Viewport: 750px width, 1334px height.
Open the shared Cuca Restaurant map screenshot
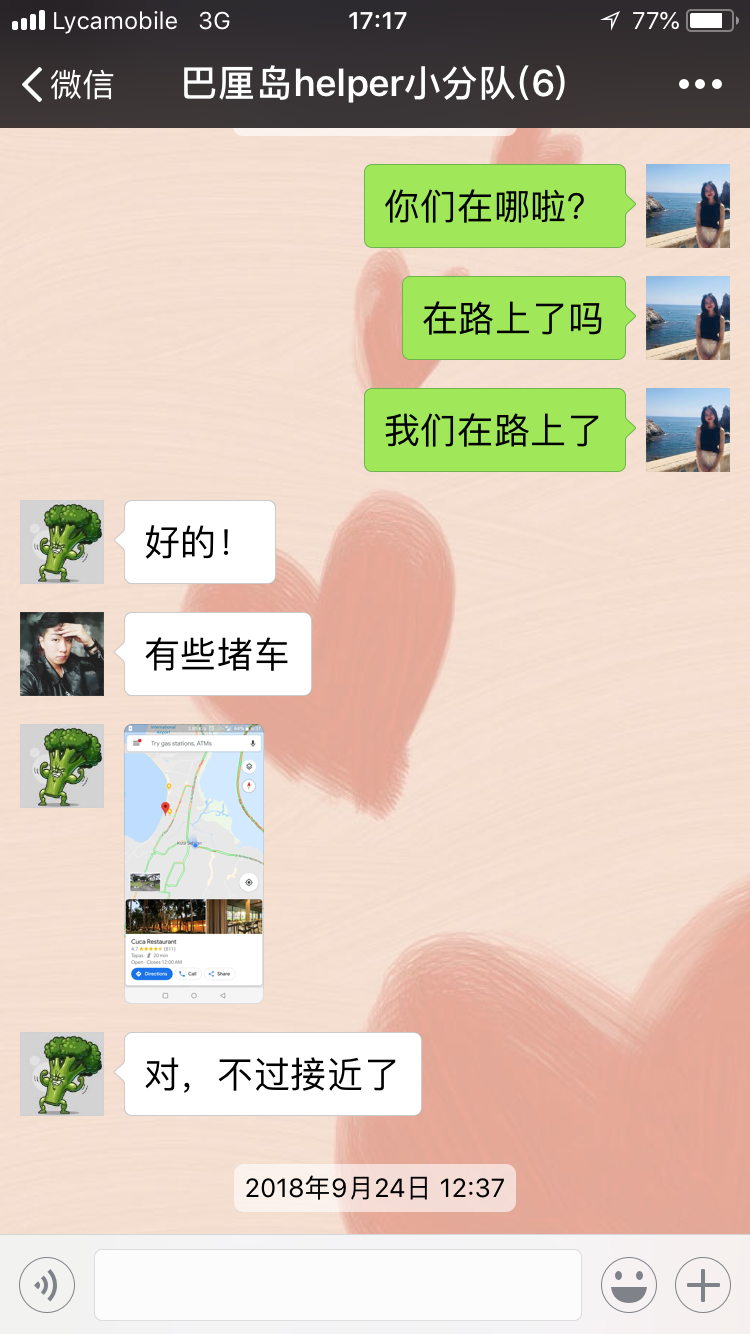[194, 863]
